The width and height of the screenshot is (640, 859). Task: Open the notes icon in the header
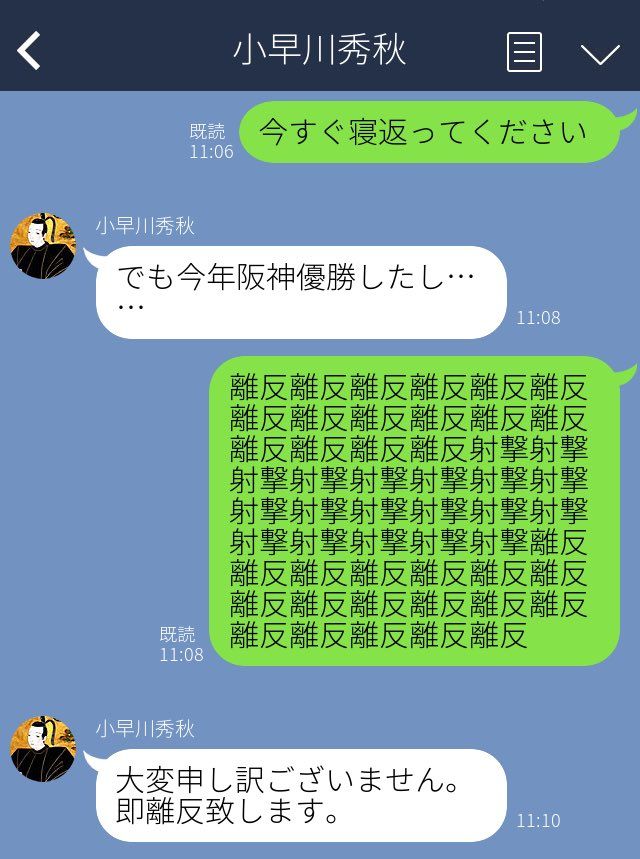point(524,52)
